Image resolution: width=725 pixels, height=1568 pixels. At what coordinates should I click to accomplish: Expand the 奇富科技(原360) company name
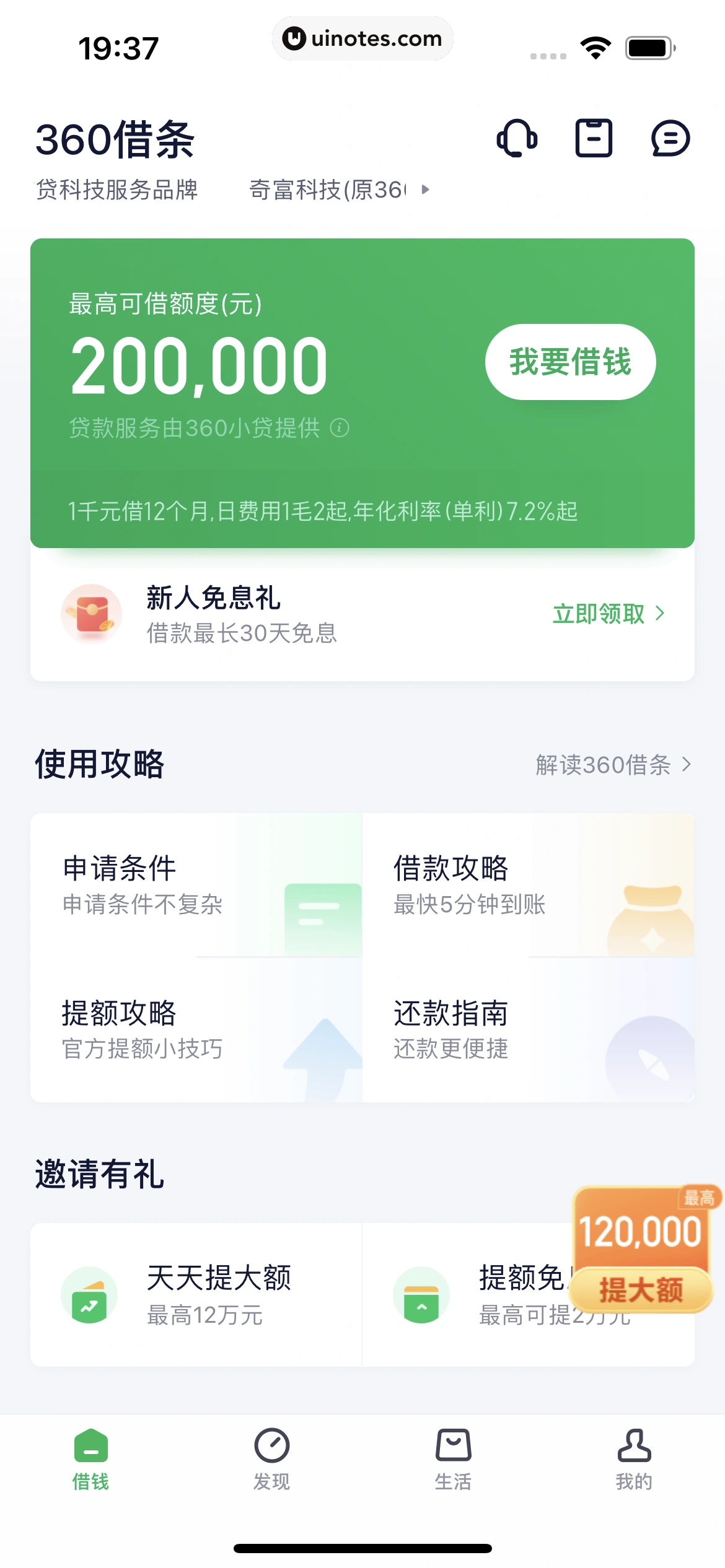pos(338,190)
